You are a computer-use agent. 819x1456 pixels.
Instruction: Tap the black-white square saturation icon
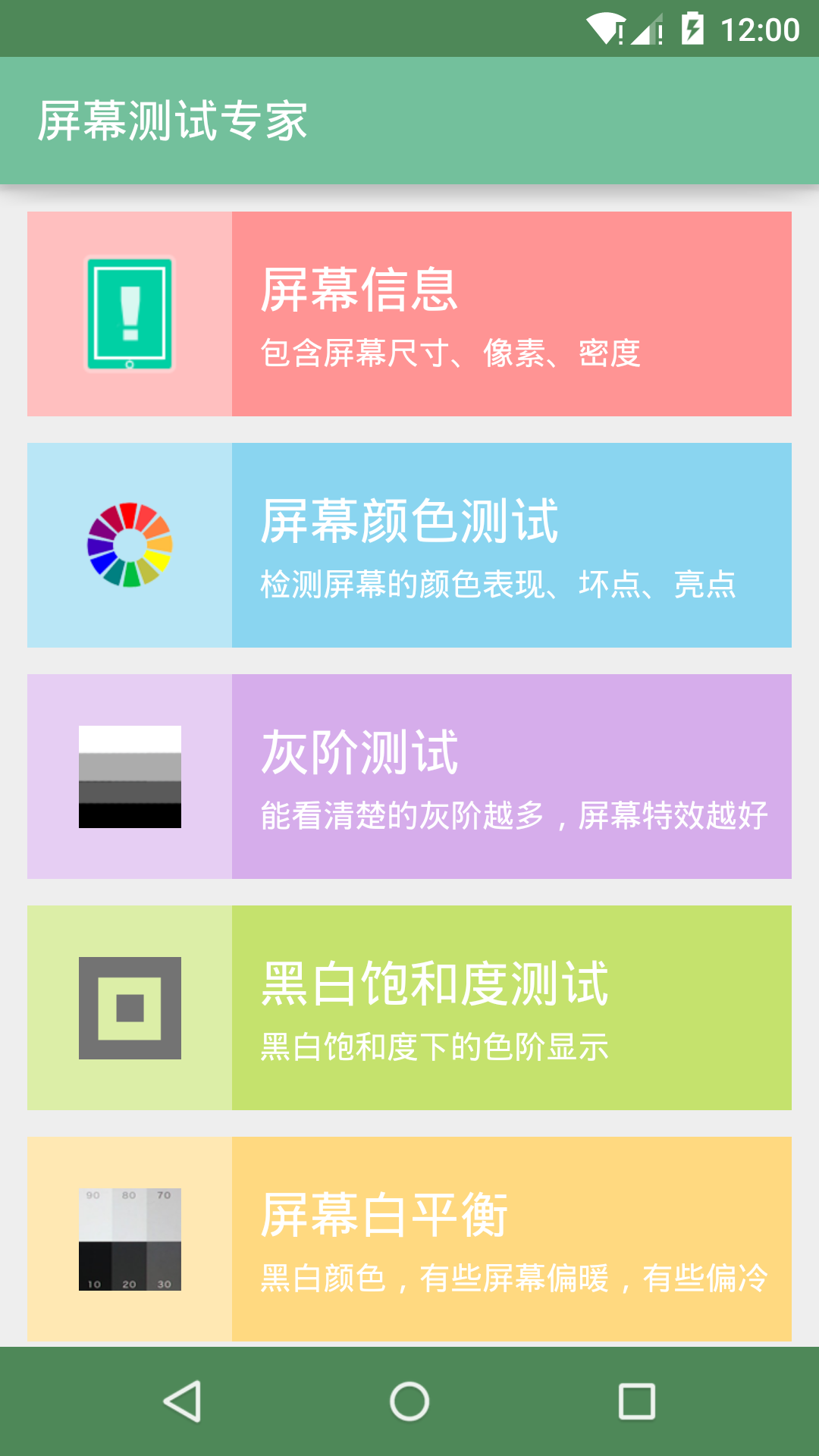(130, 1009)
